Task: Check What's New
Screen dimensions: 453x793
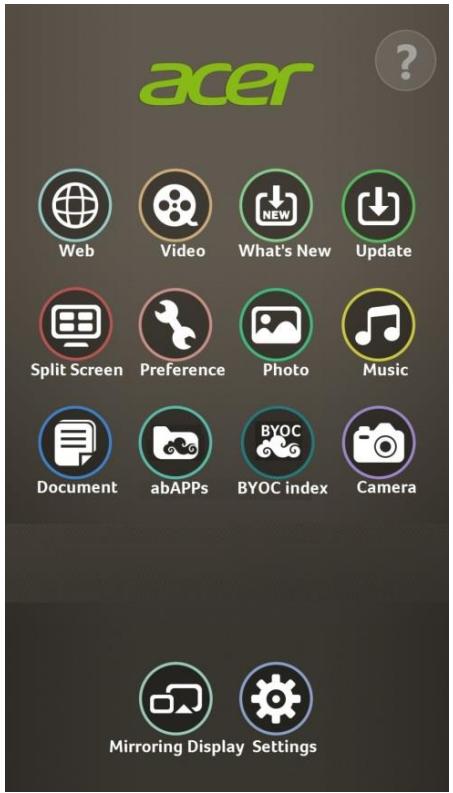Action: point(276,205)
